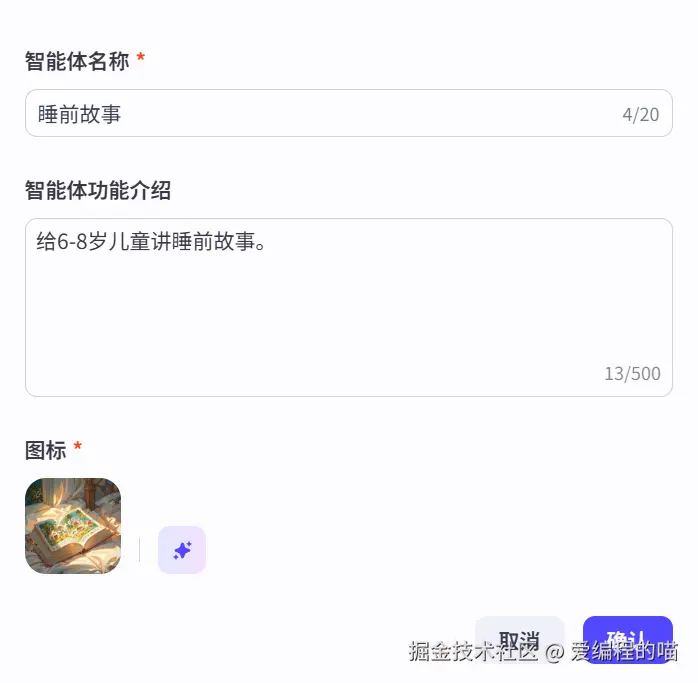Edit the 智能体功能介绍 description box
698x683 pixels.
pos(348,306)
